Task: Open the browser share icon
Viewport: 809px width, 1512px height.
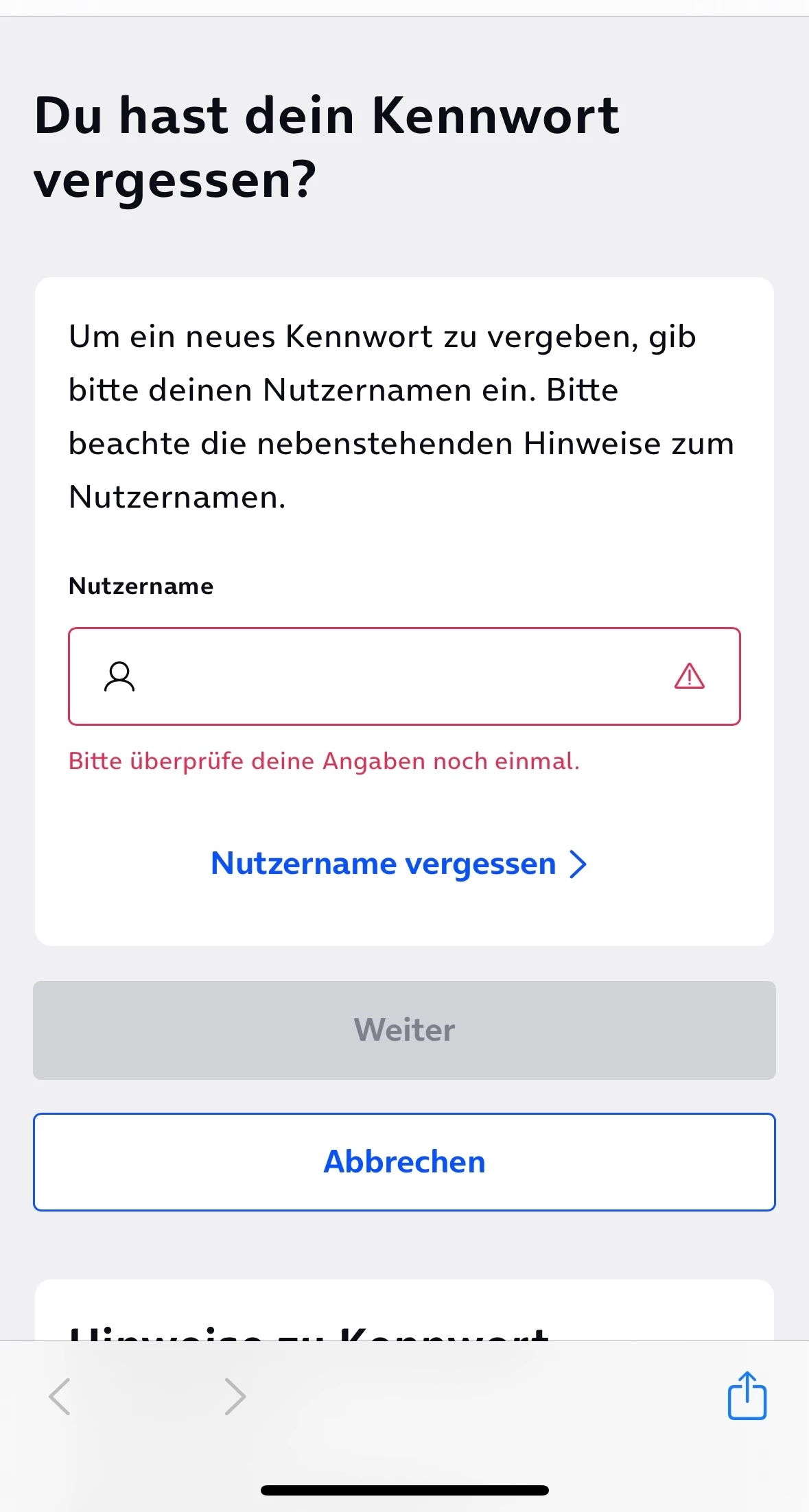Action: coord(747,1395)
